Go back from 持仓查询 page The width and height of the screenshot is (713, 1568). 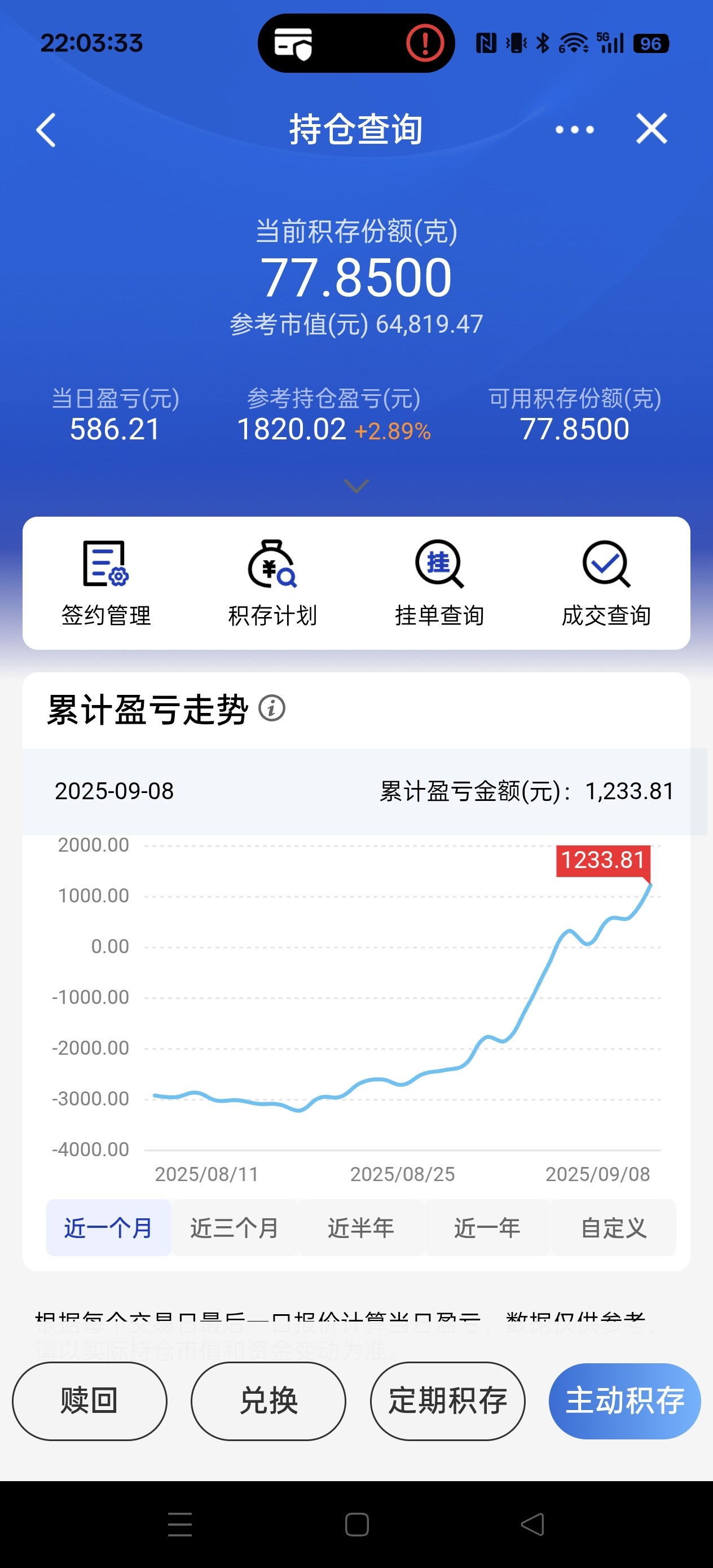(x=46, y=130)
